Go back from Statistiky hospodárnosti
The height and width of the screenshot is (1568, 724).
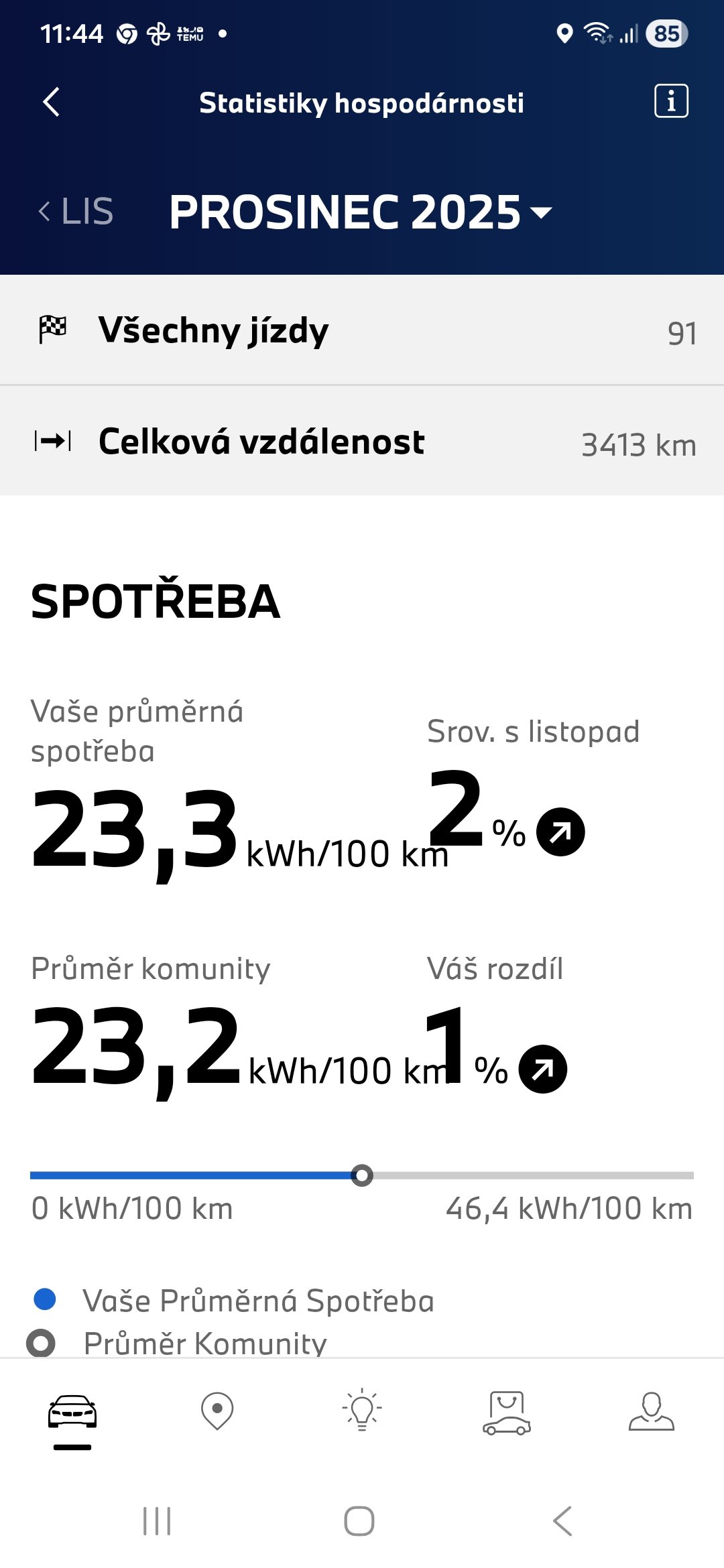[x=52, y=102]
